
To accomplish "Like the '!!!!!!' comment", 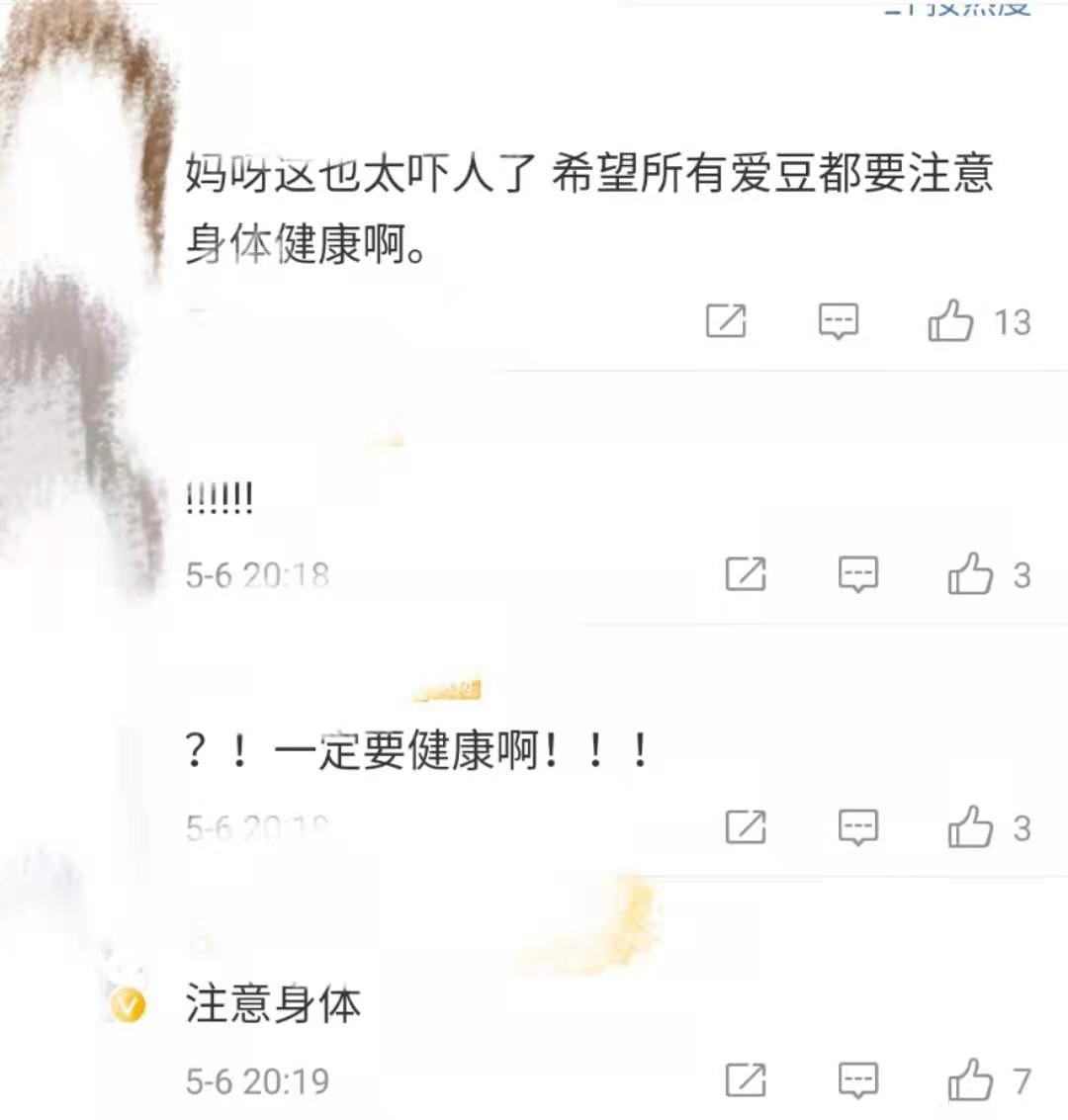I will coord(970,574).
